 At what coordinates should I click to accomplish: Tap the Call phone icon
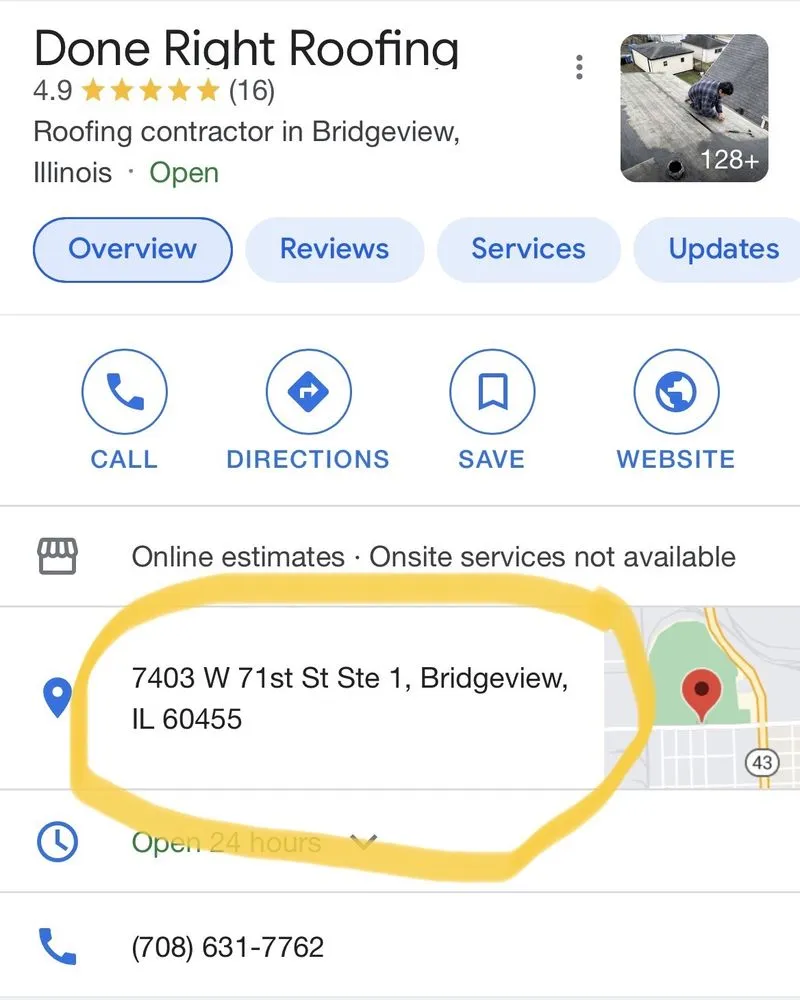(x=124, y=391)
